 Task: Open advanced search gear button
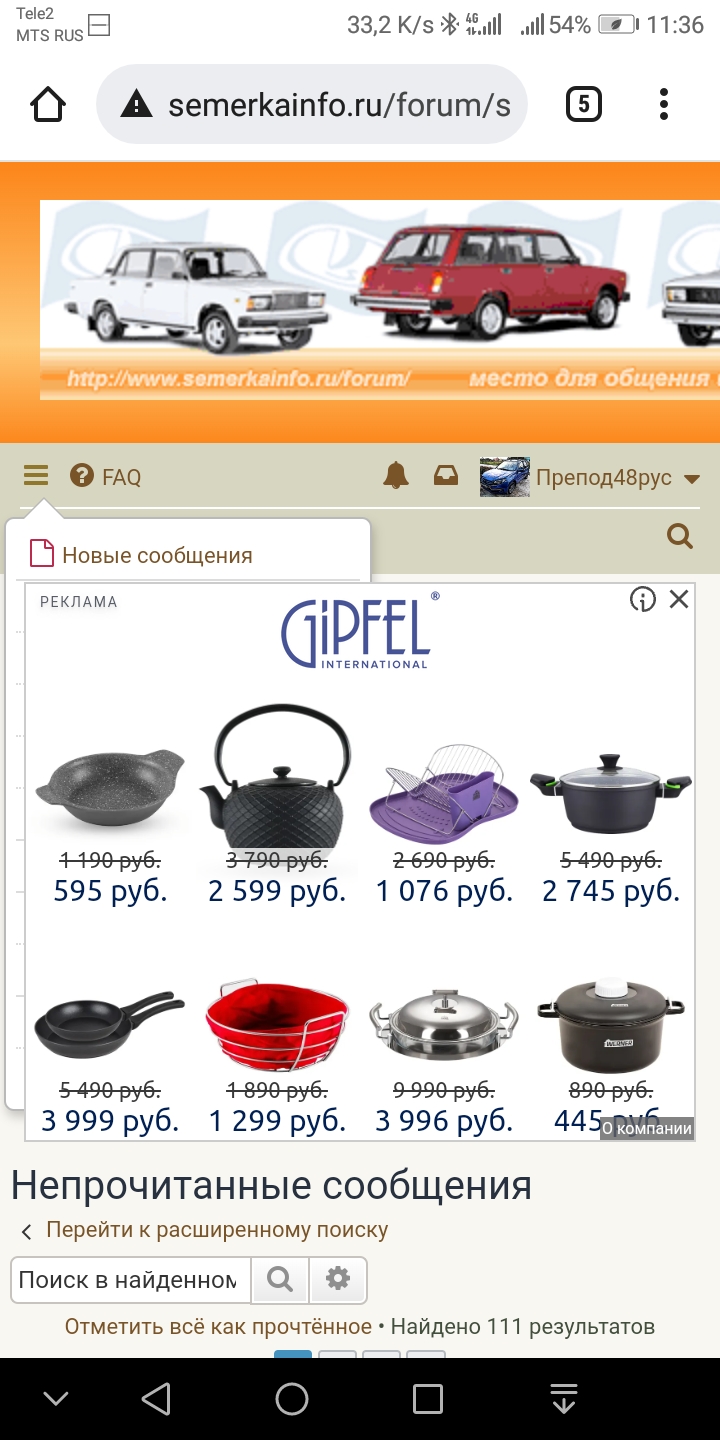click(338, 1280)
